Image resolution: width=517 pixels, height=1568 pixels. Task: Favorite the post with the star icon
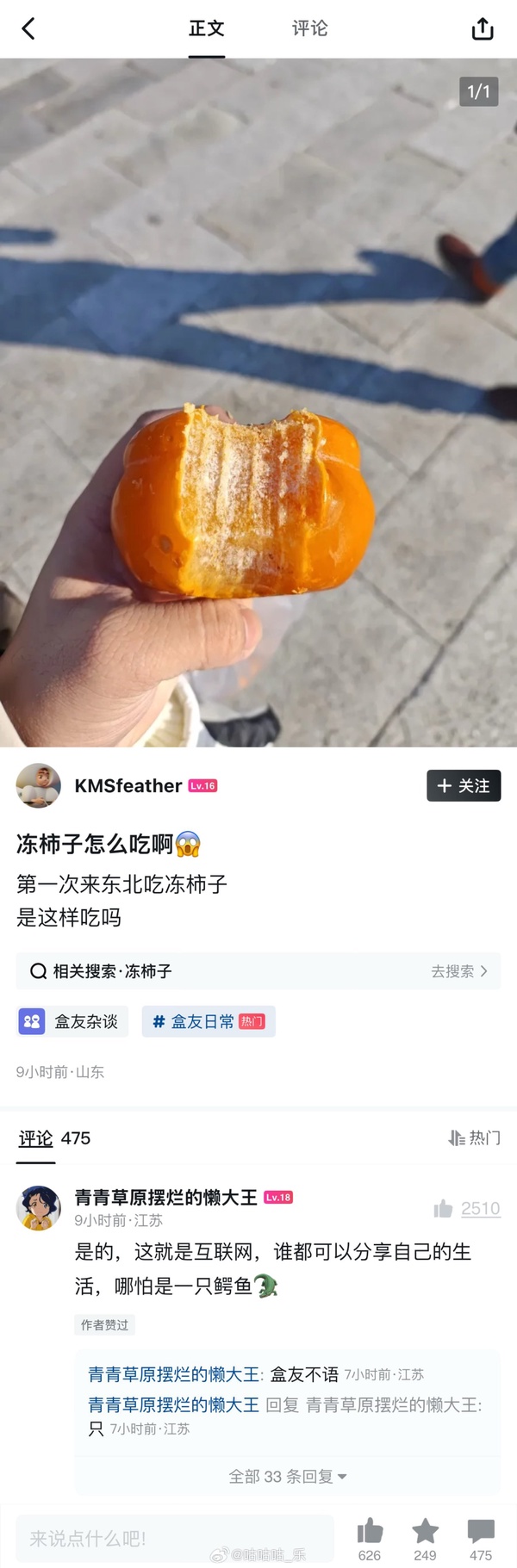pos(425,1533)
